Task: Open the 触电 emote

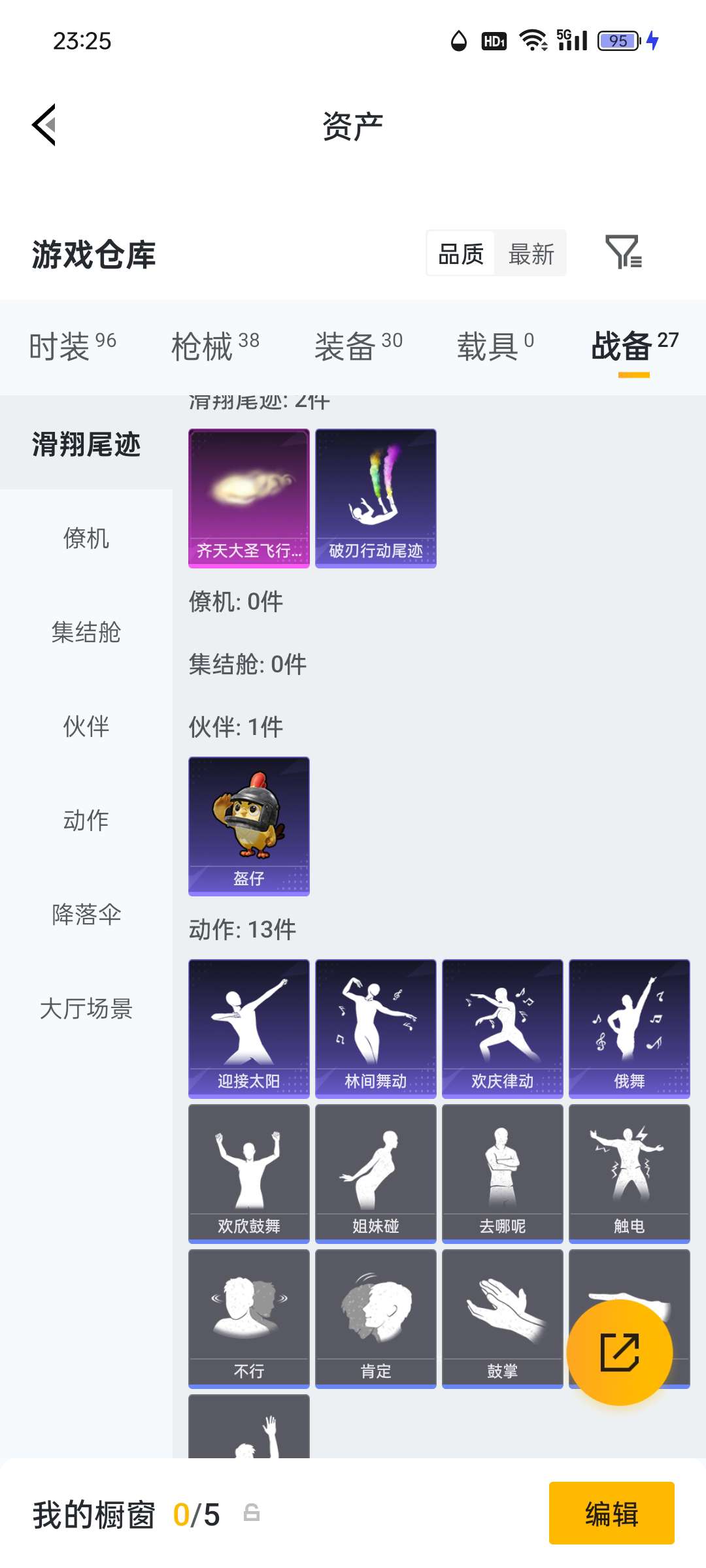Action: tap(629, 1173)
